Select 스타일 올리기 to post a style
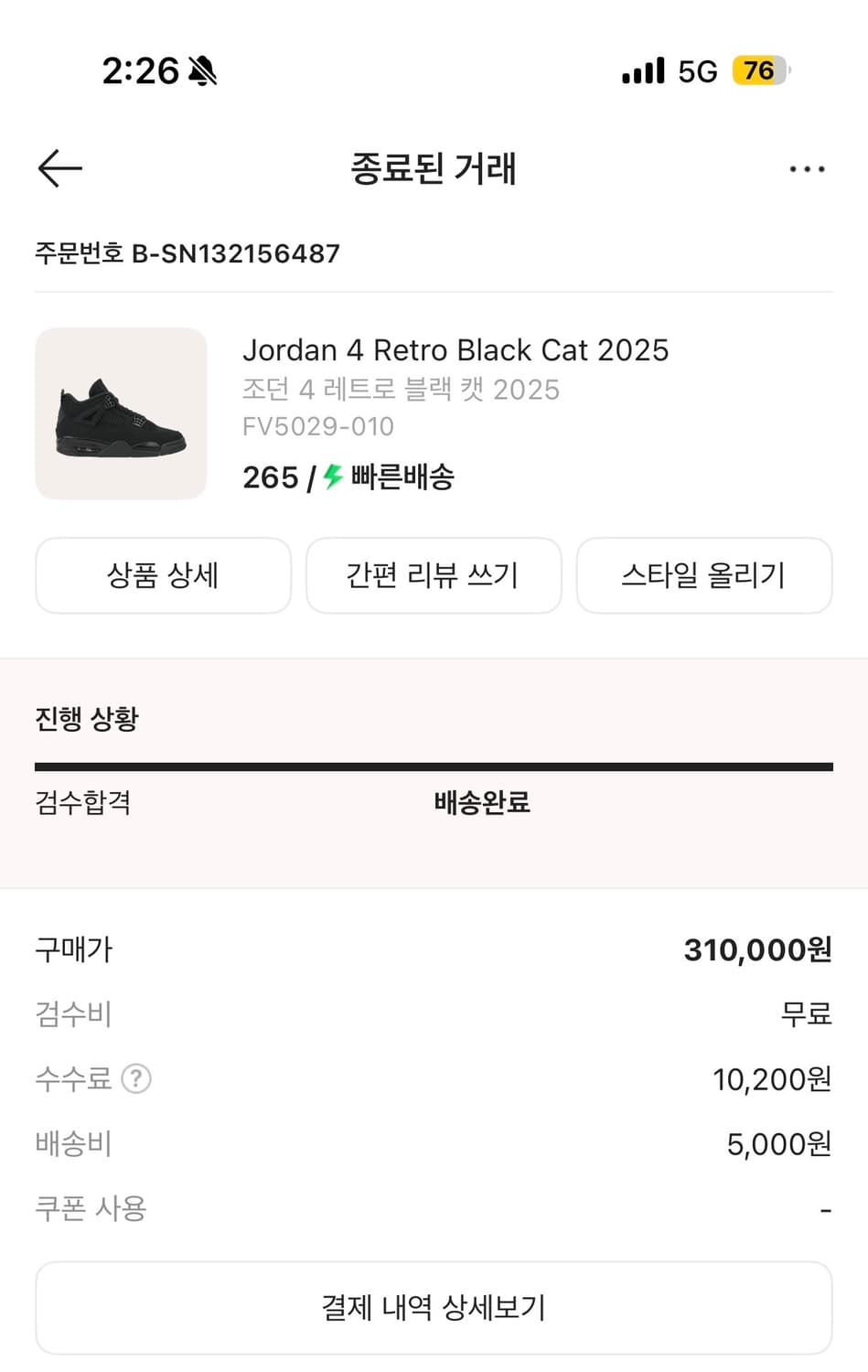Viewport: 868px width, 1372px height. [x=704, y=575]
